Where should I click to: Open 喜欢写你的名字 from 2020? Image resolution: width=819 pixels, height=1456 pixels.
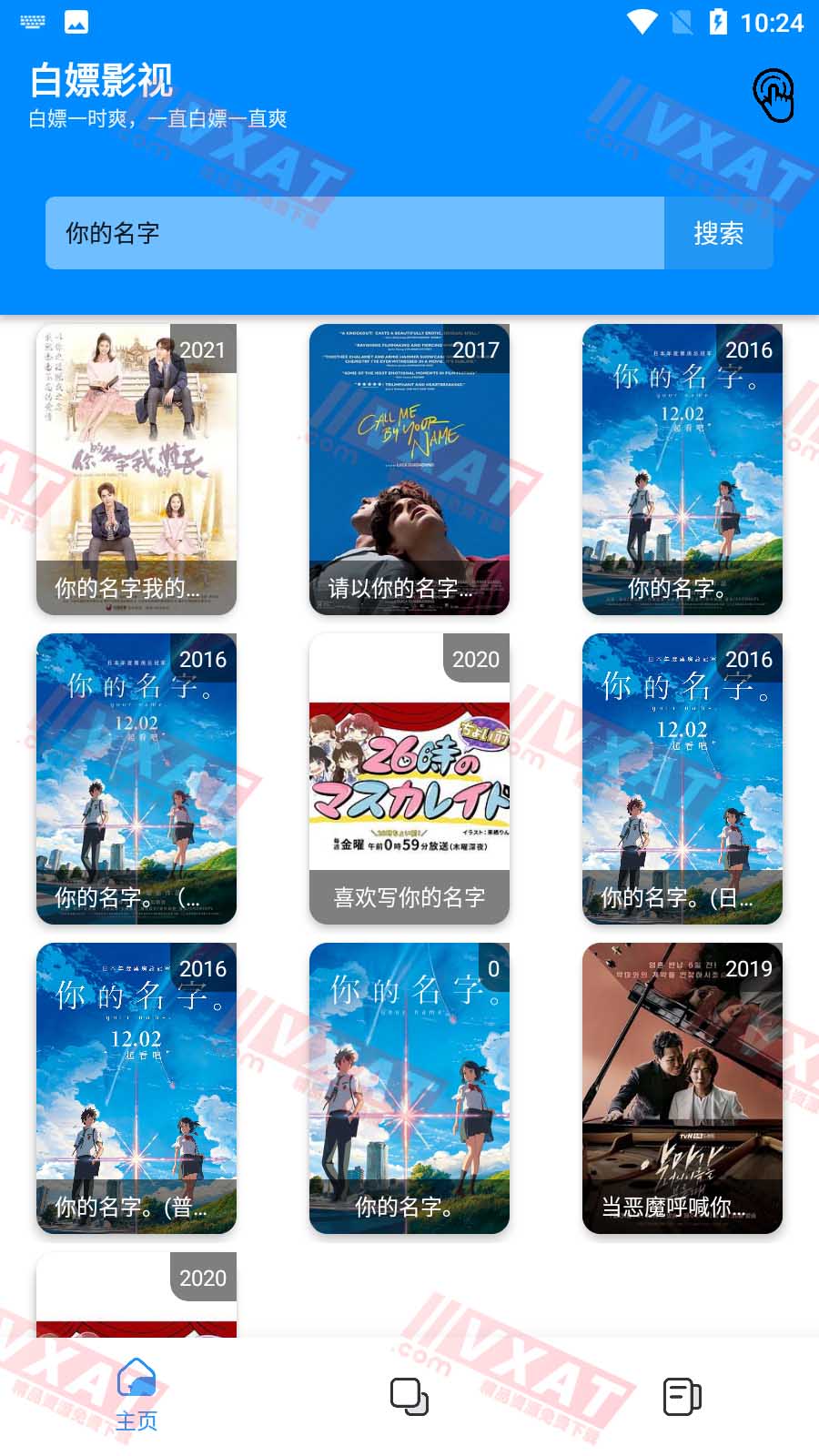(409, 779)
